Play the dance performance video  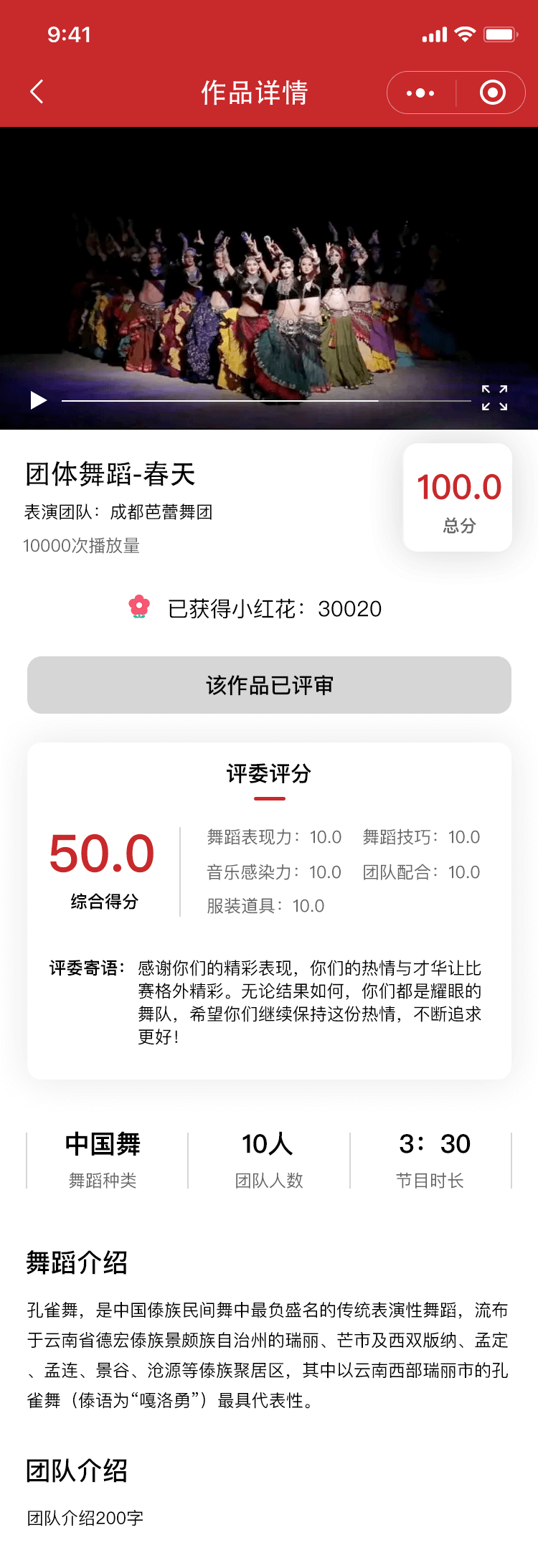click(x=37, y=400)
